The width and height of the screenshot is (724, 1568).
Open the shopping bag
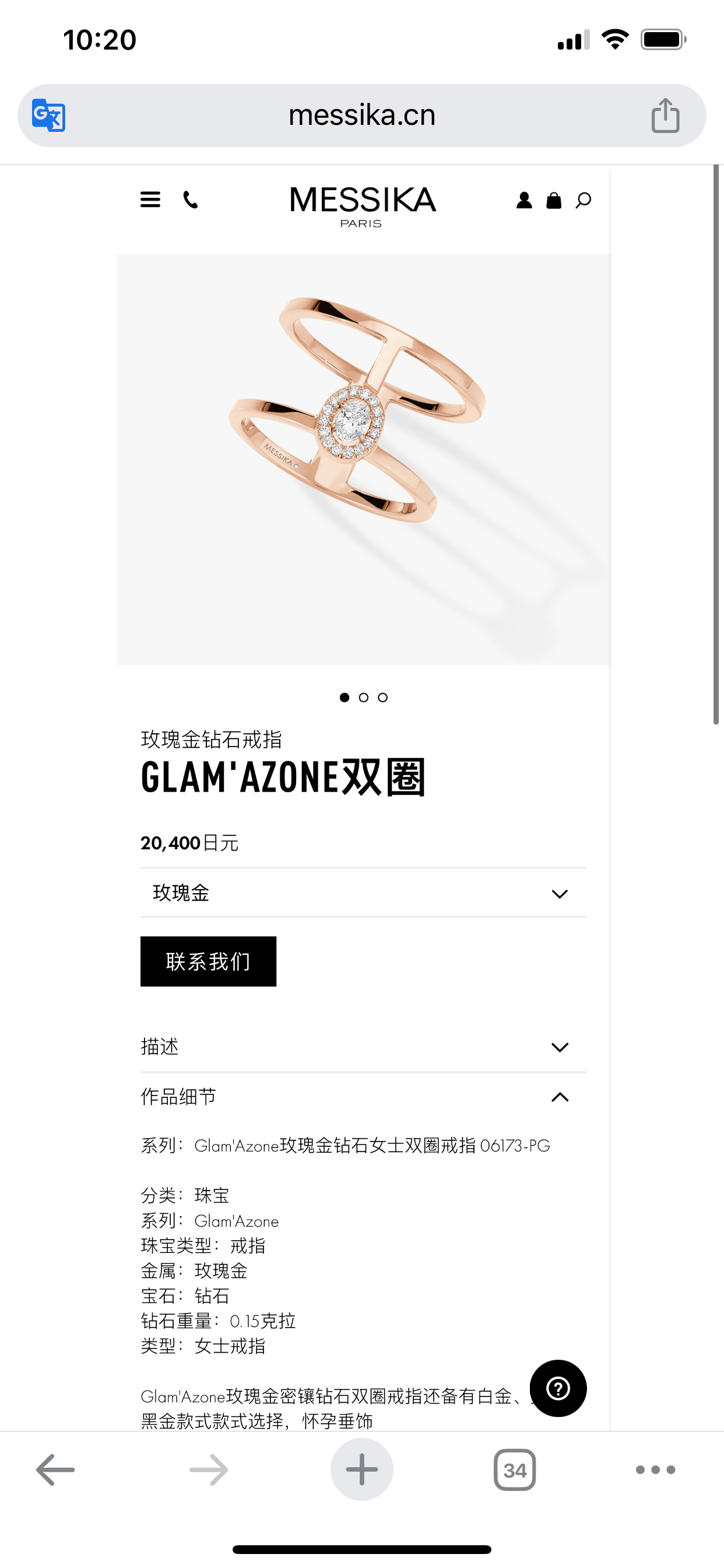point(554,200)
